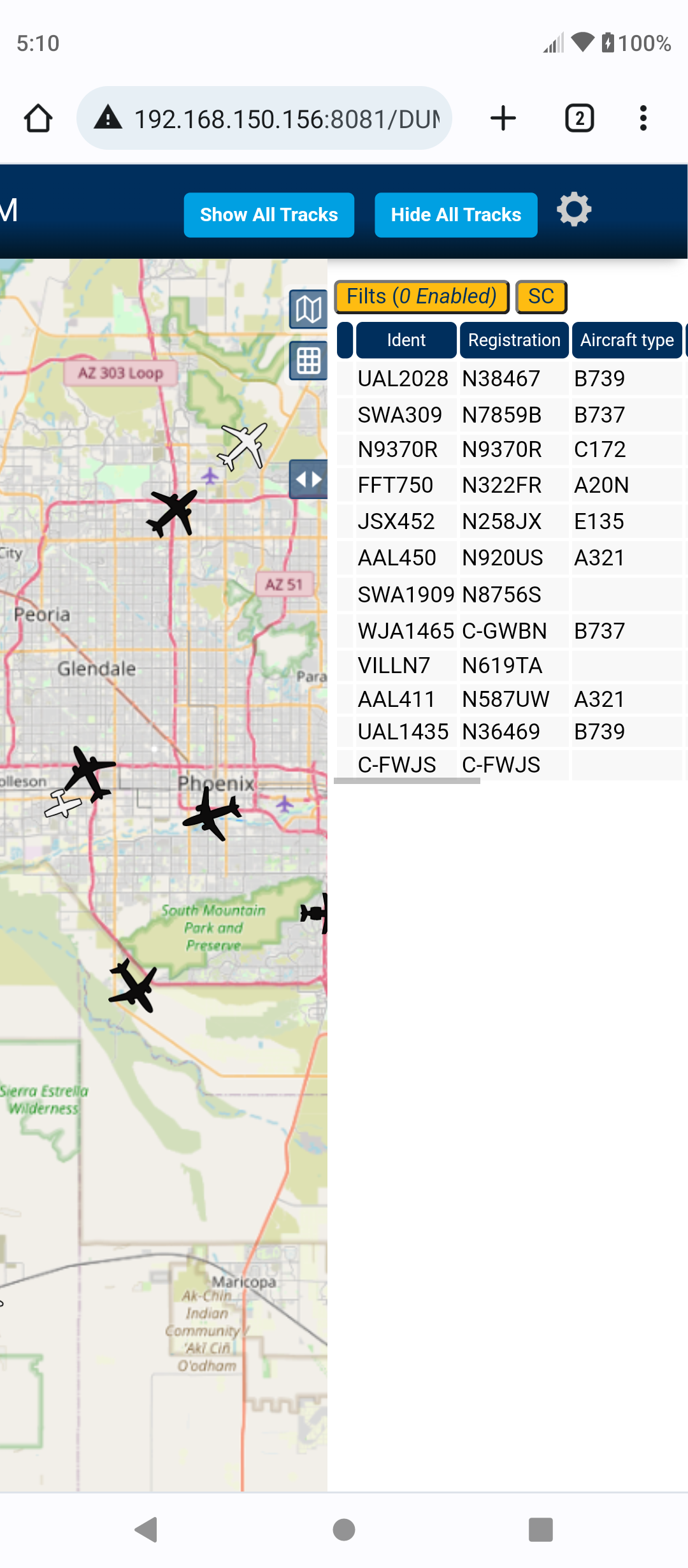Viewport: 688px width, 1568px height.
Task: Sort table by Ident column
Action: click(406, 340)
